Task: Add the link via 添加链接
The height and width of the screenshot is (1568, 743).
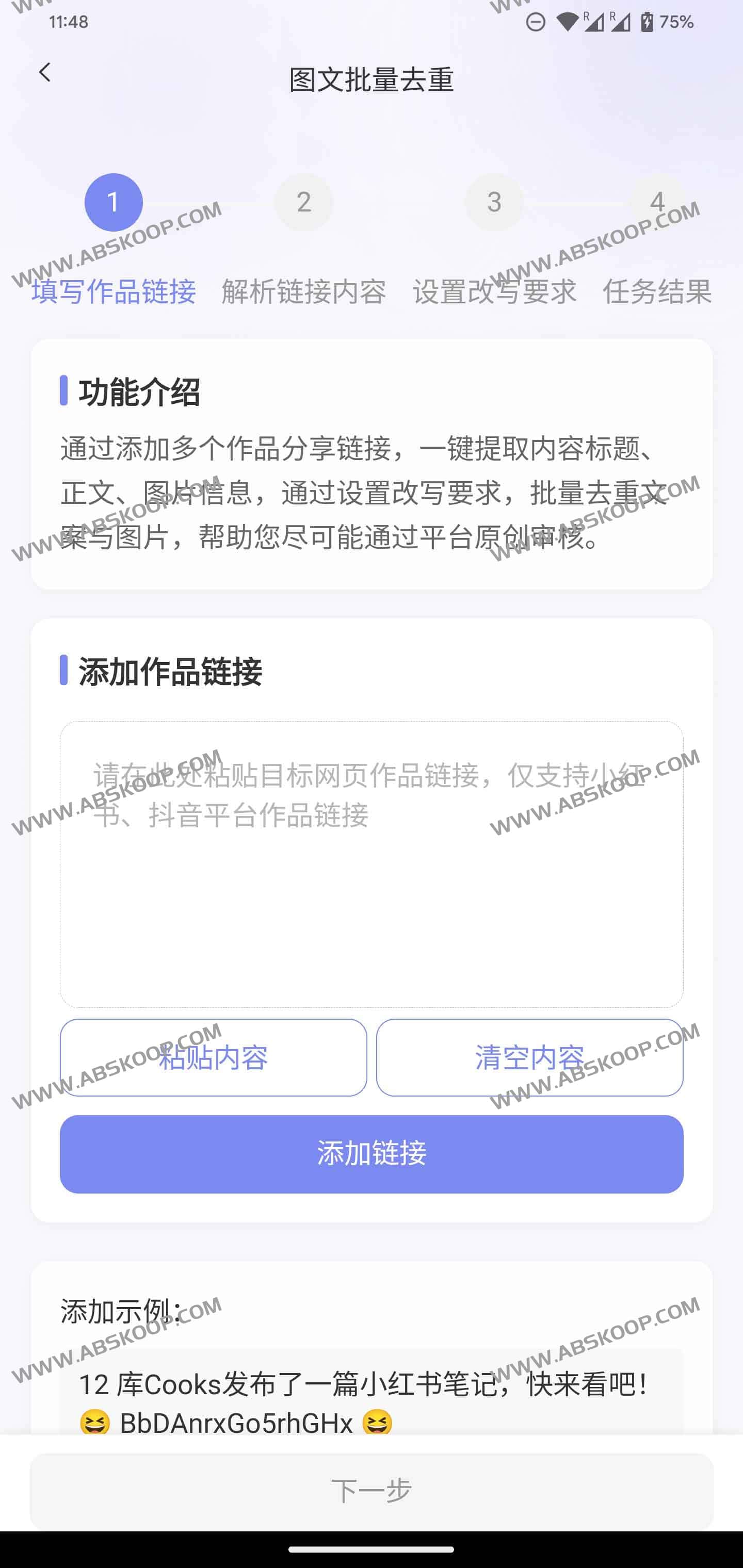Action: [x=371, y=1153]
